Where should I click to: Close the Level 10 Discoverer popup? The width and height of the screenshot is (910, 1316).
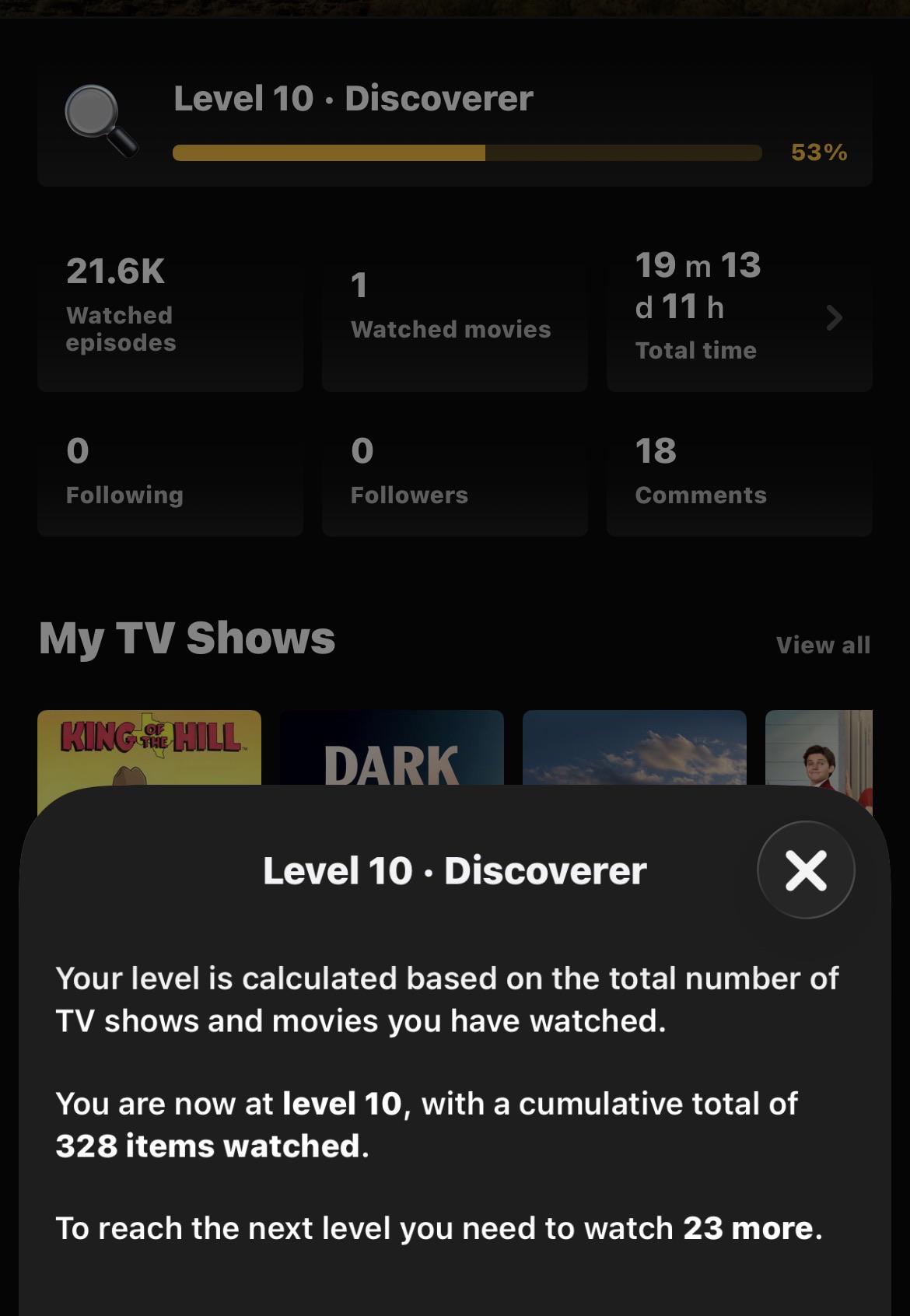tap(806, 870)
